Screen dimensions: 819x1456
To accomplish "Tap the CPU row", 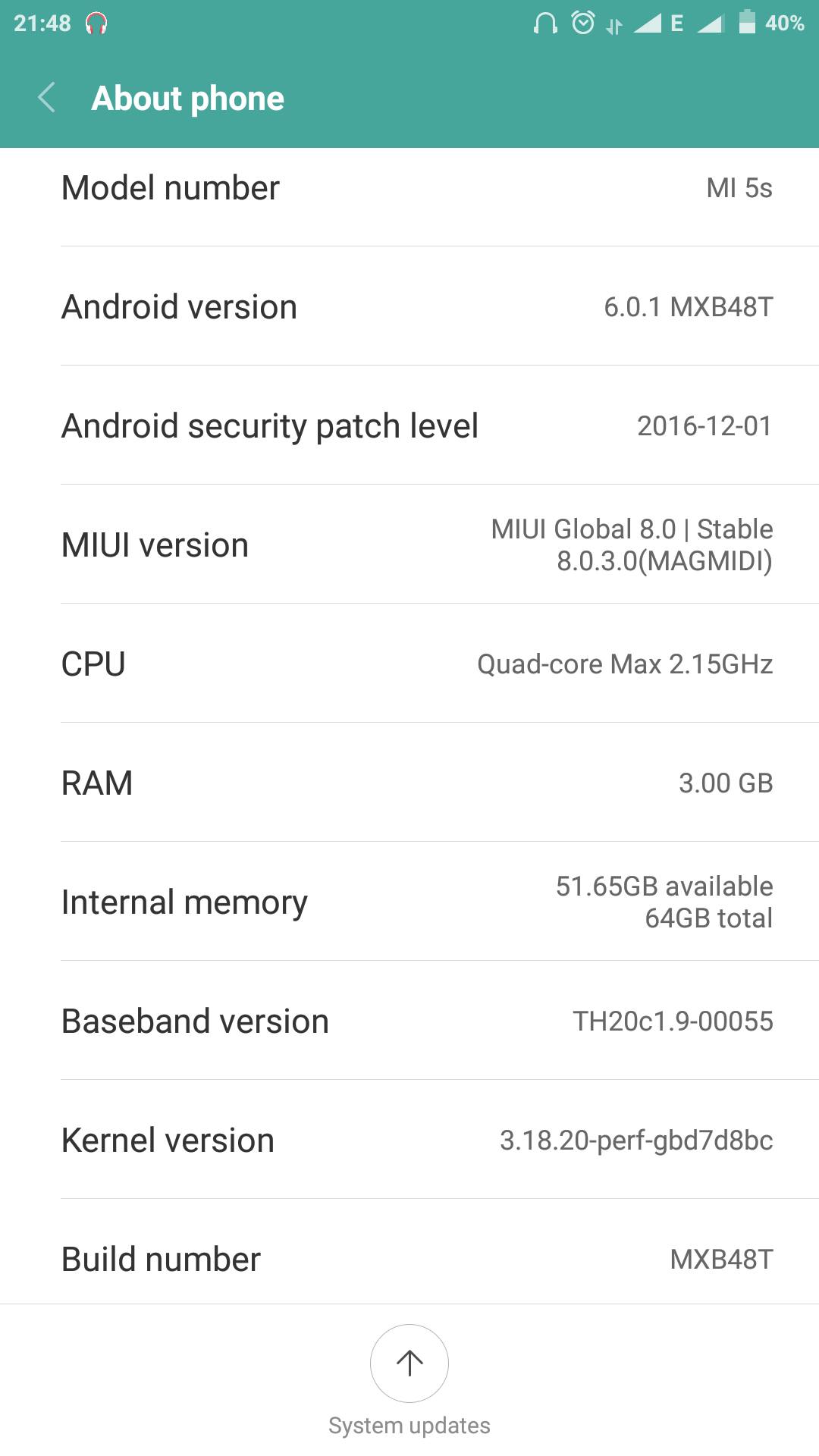I will coord(409,663).
